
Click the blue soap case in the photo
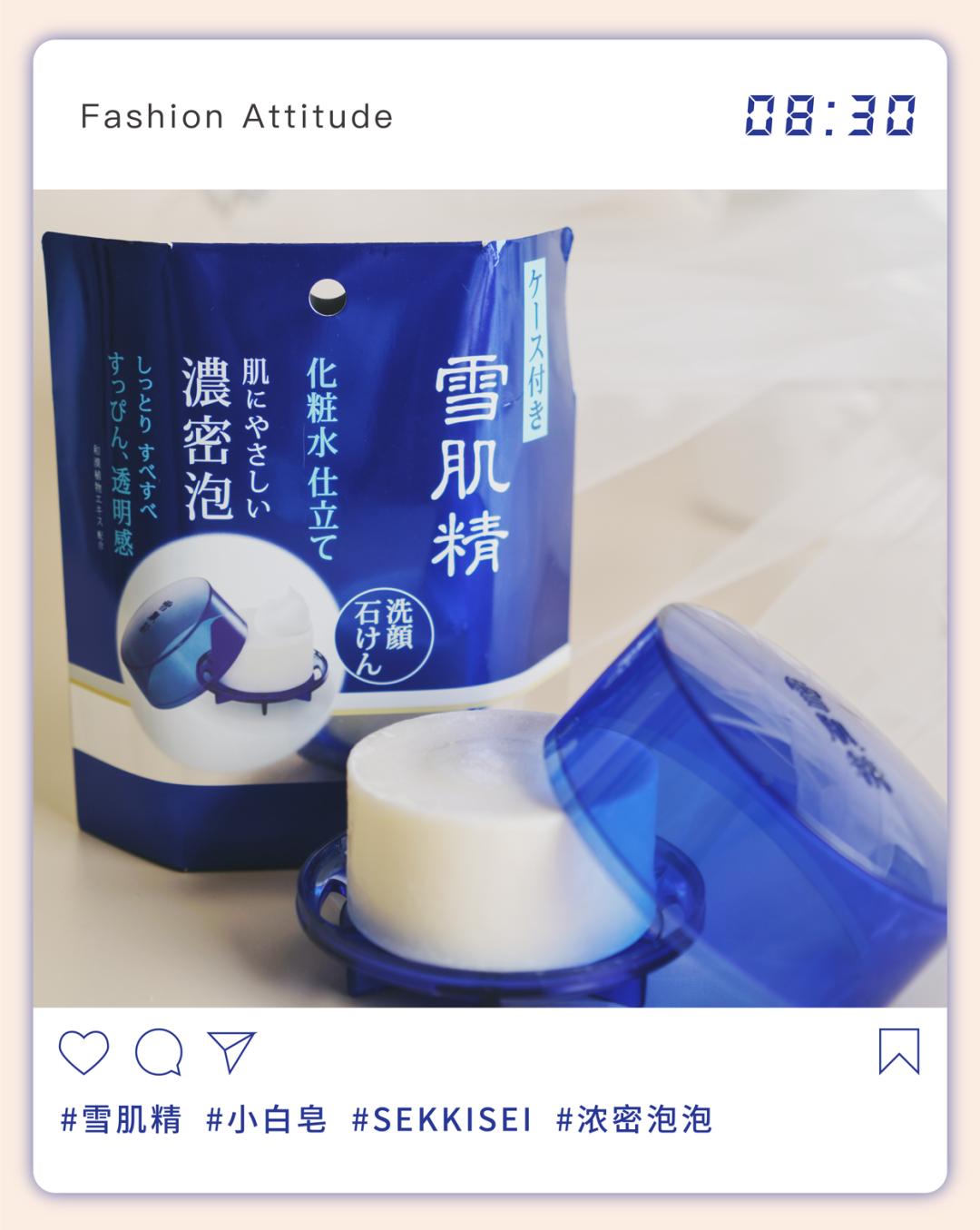coord(753,790)
